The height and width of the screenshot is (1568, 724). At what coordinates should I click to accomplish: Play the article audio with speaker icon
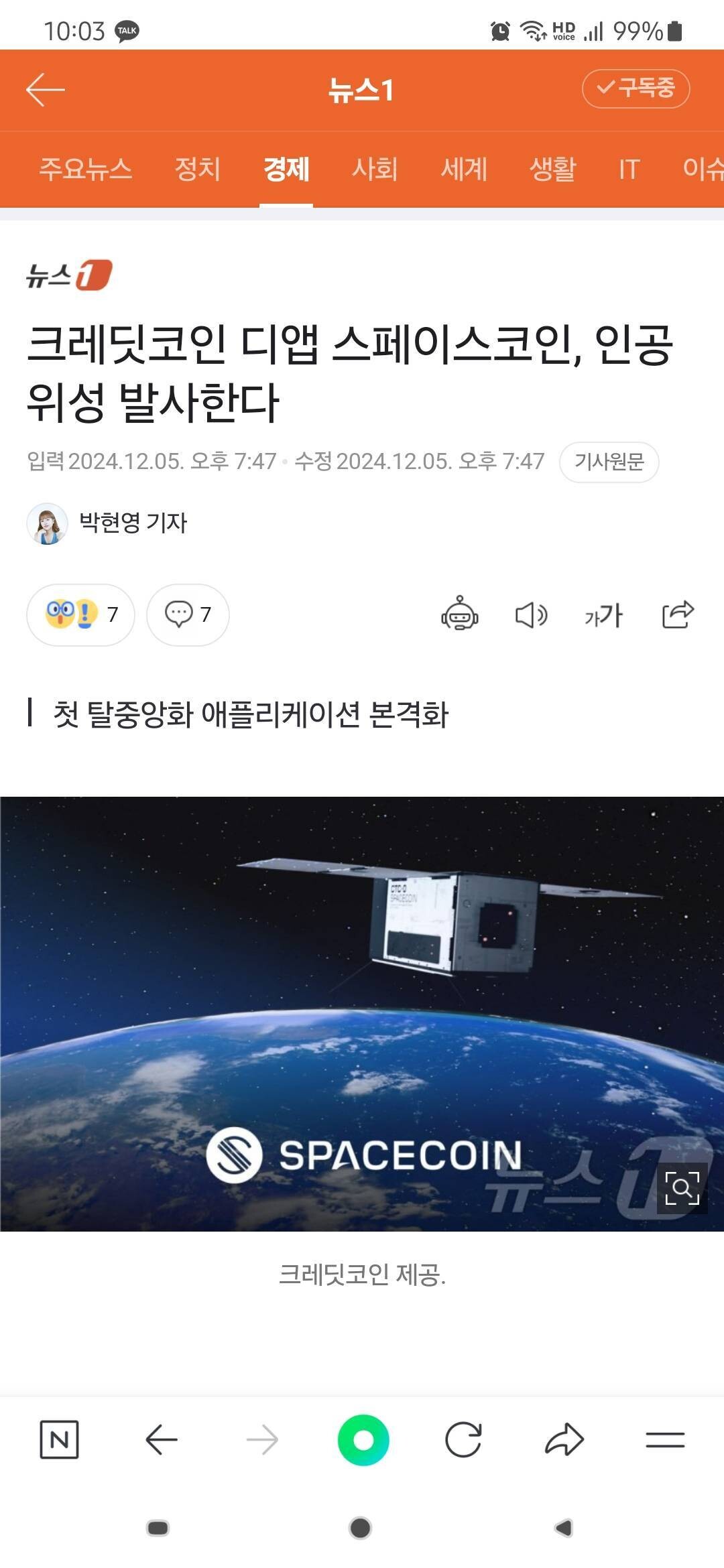click(x=532, y=614)
